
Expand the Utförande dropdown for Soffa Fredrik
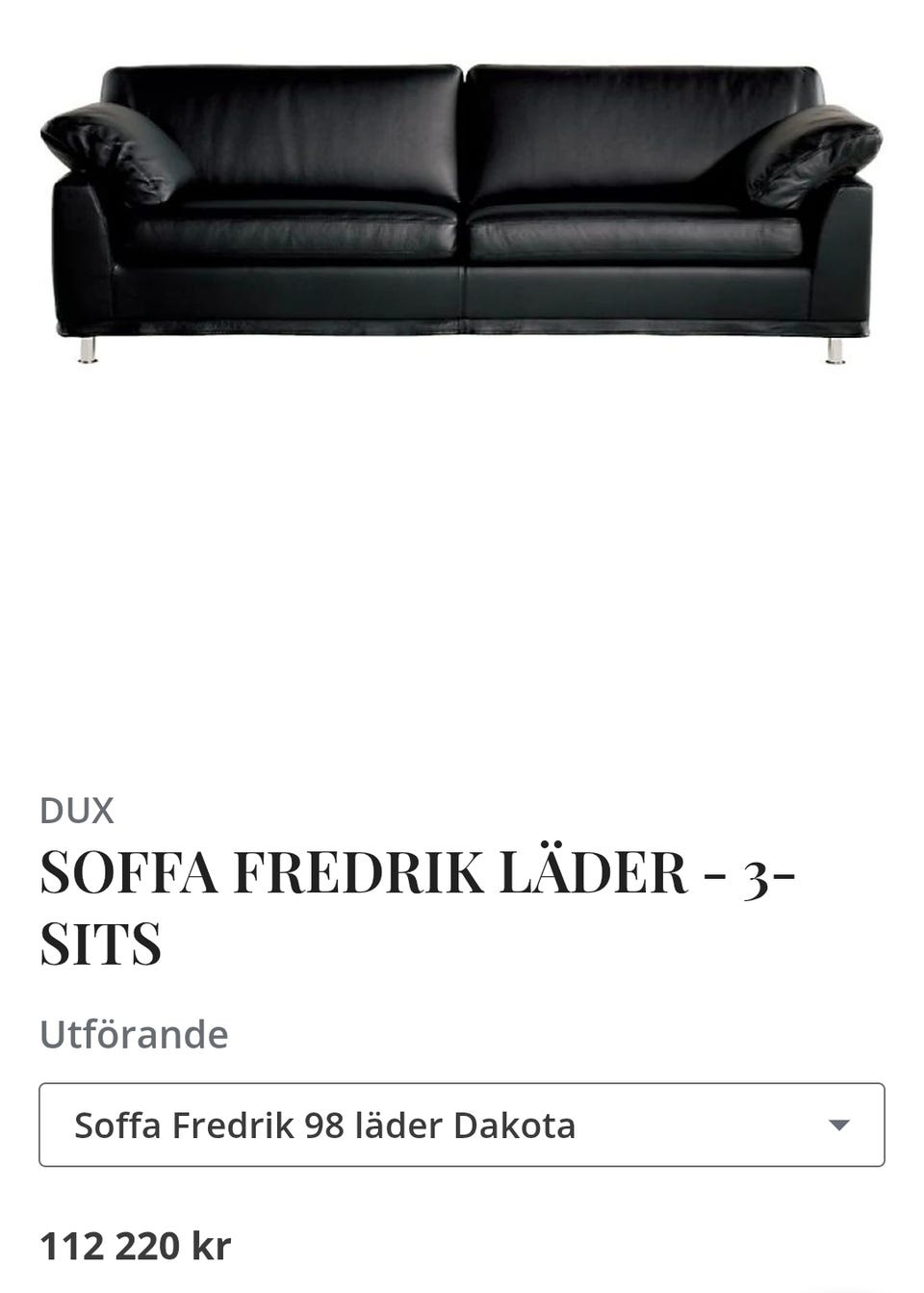pos(461,1125)
